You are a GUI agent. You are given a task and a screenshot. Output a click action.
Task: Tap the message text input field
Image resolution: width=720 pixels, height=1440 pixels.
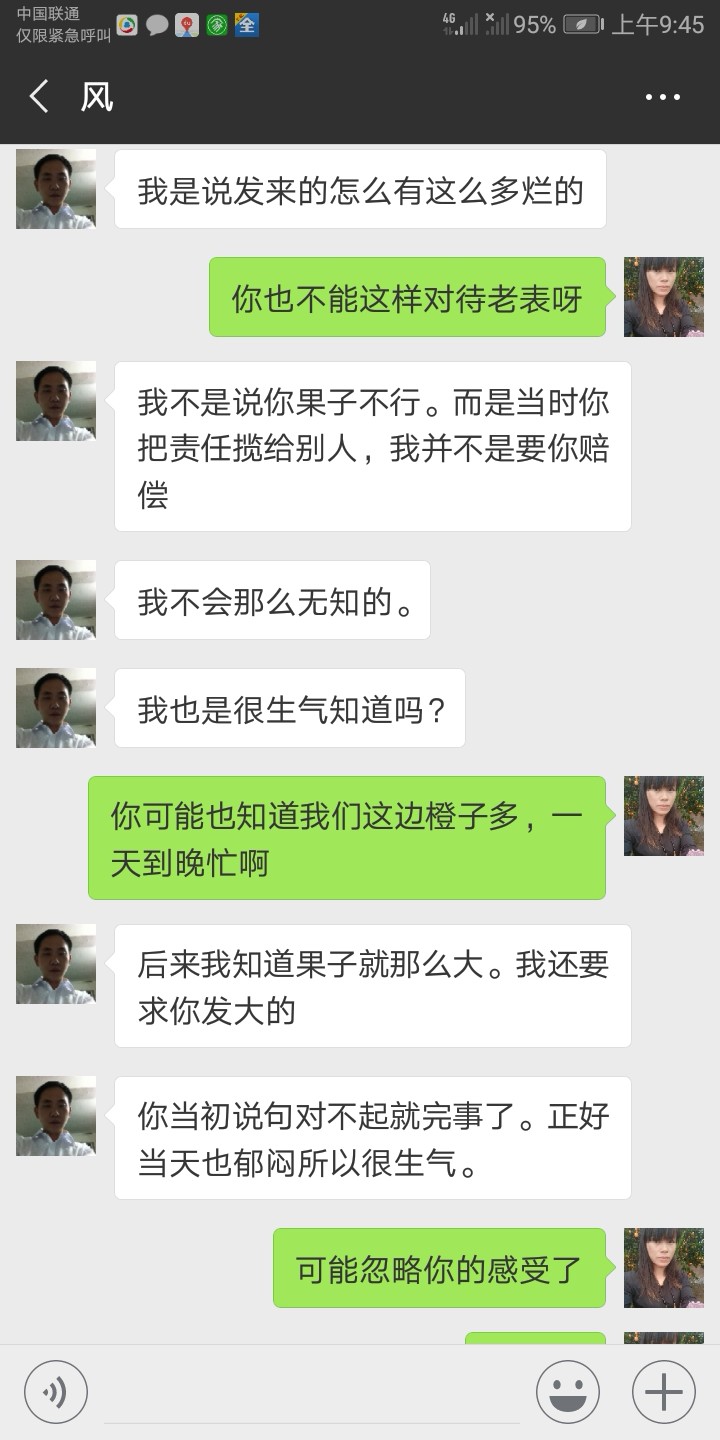coord(312,1392)
